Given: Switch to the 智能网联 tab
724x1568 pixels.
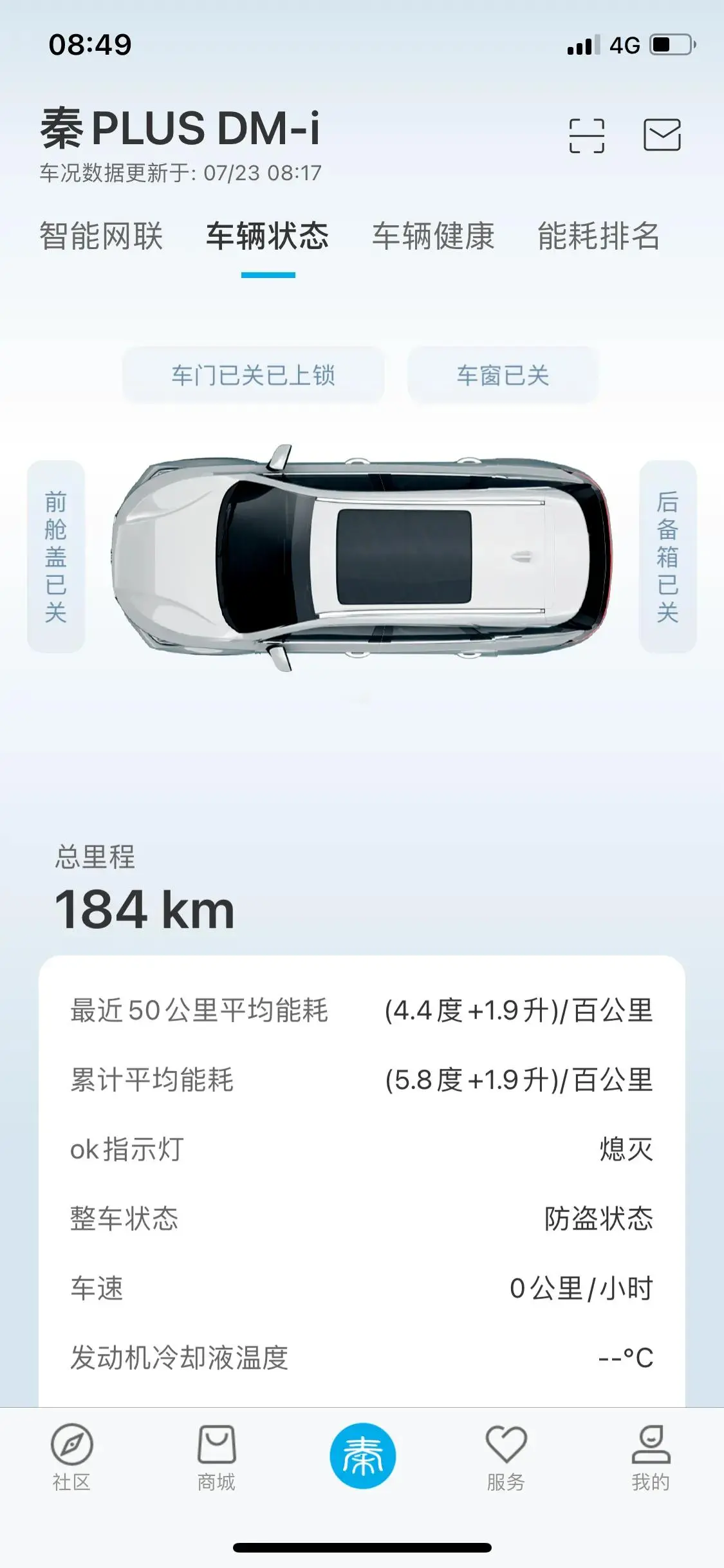Looking at the screenshot, I should pos(101,236).
